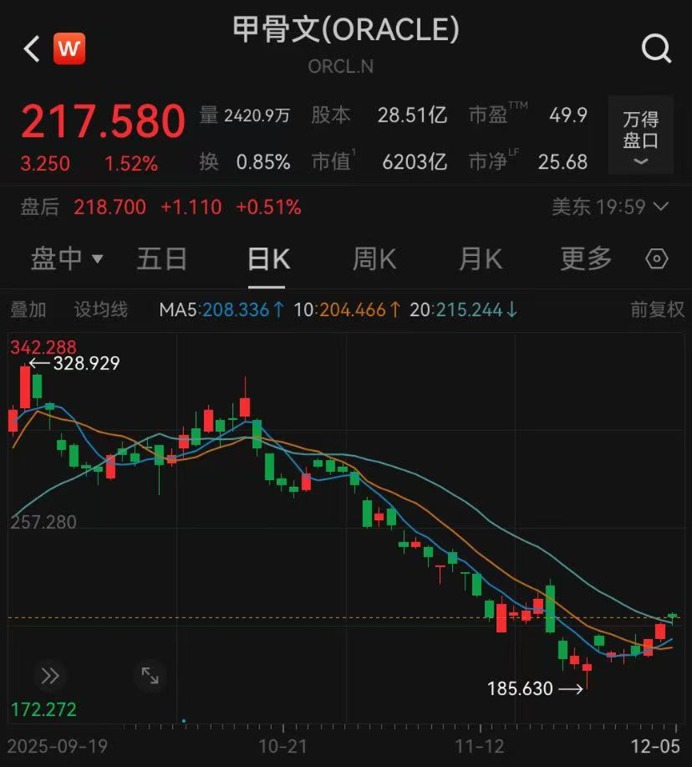Switch to the 盘中 chart tab
The image size is (692, 767).
pos(67,260)
